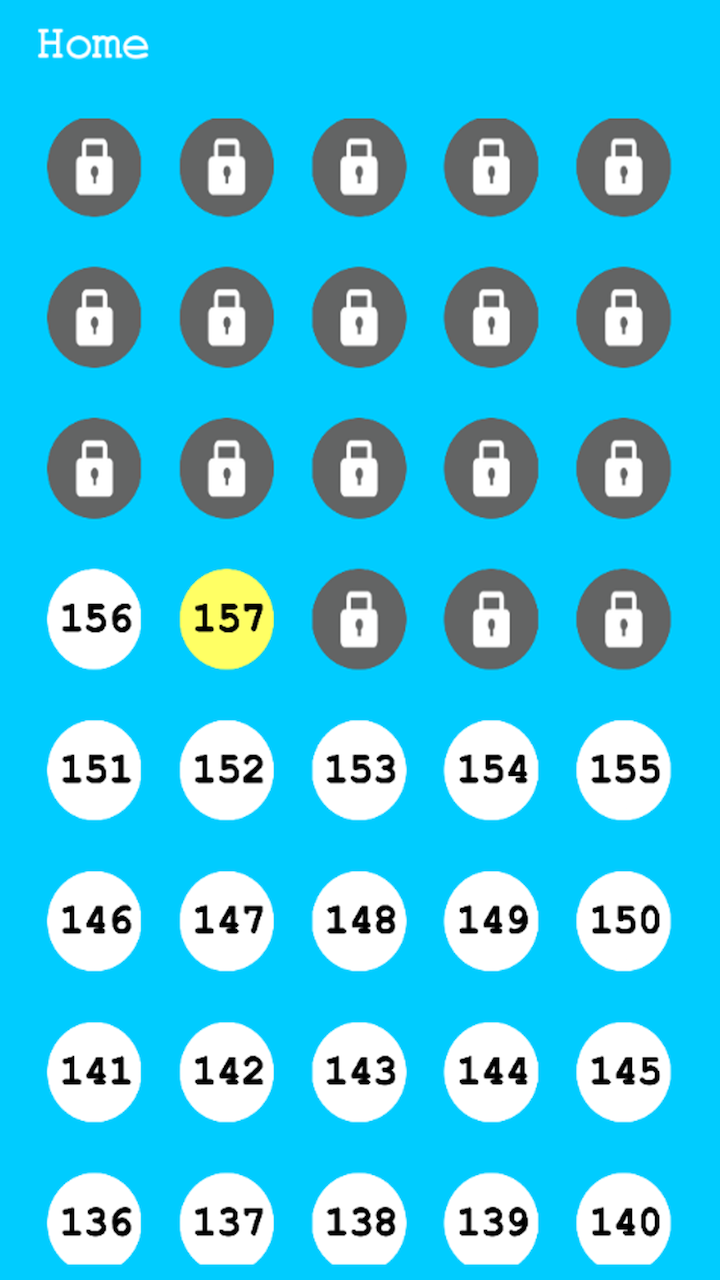Open level 140
720x1280 pixels.
(623, 1220)
